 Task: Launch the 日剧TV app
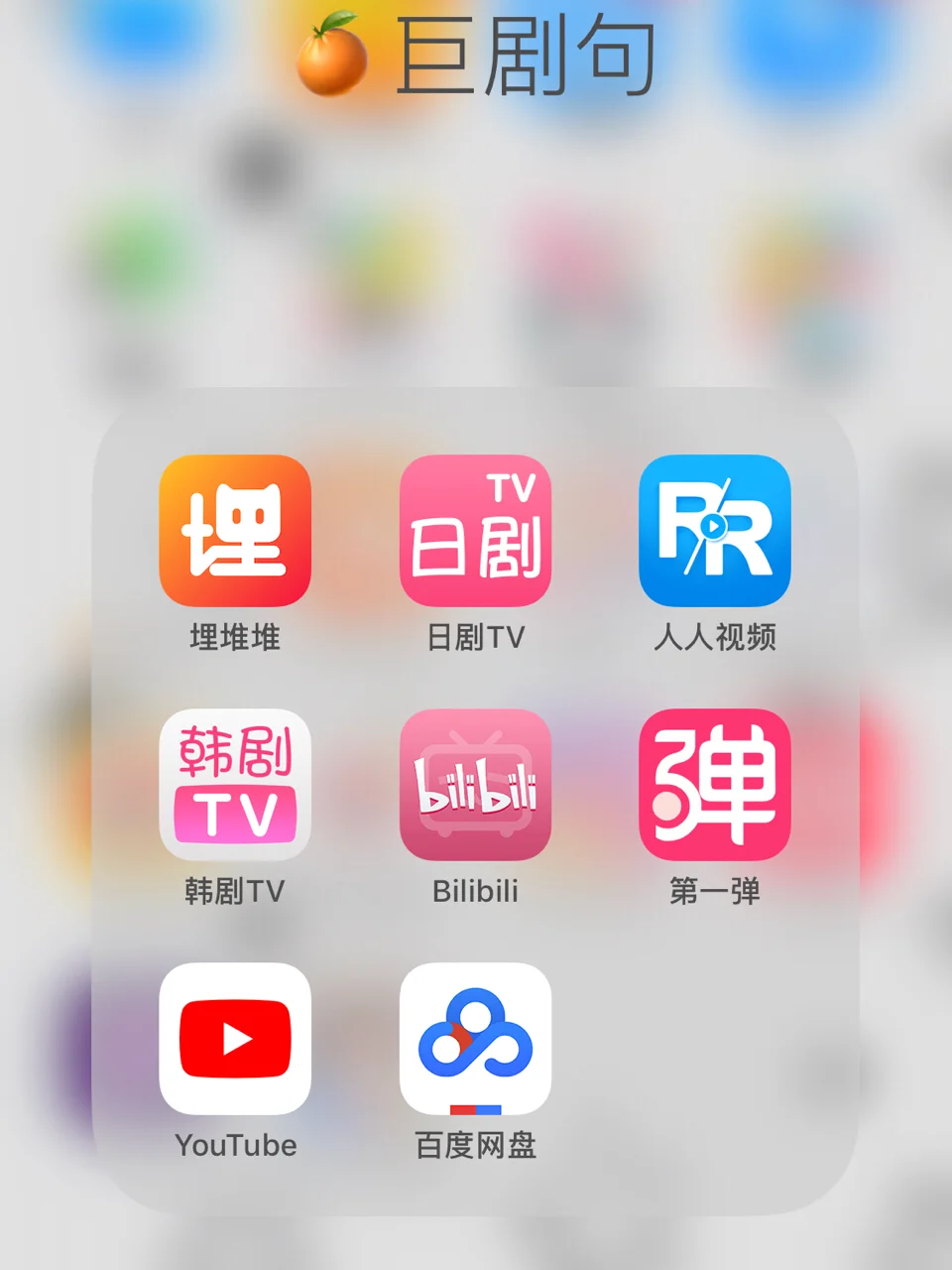pos(475,531)
